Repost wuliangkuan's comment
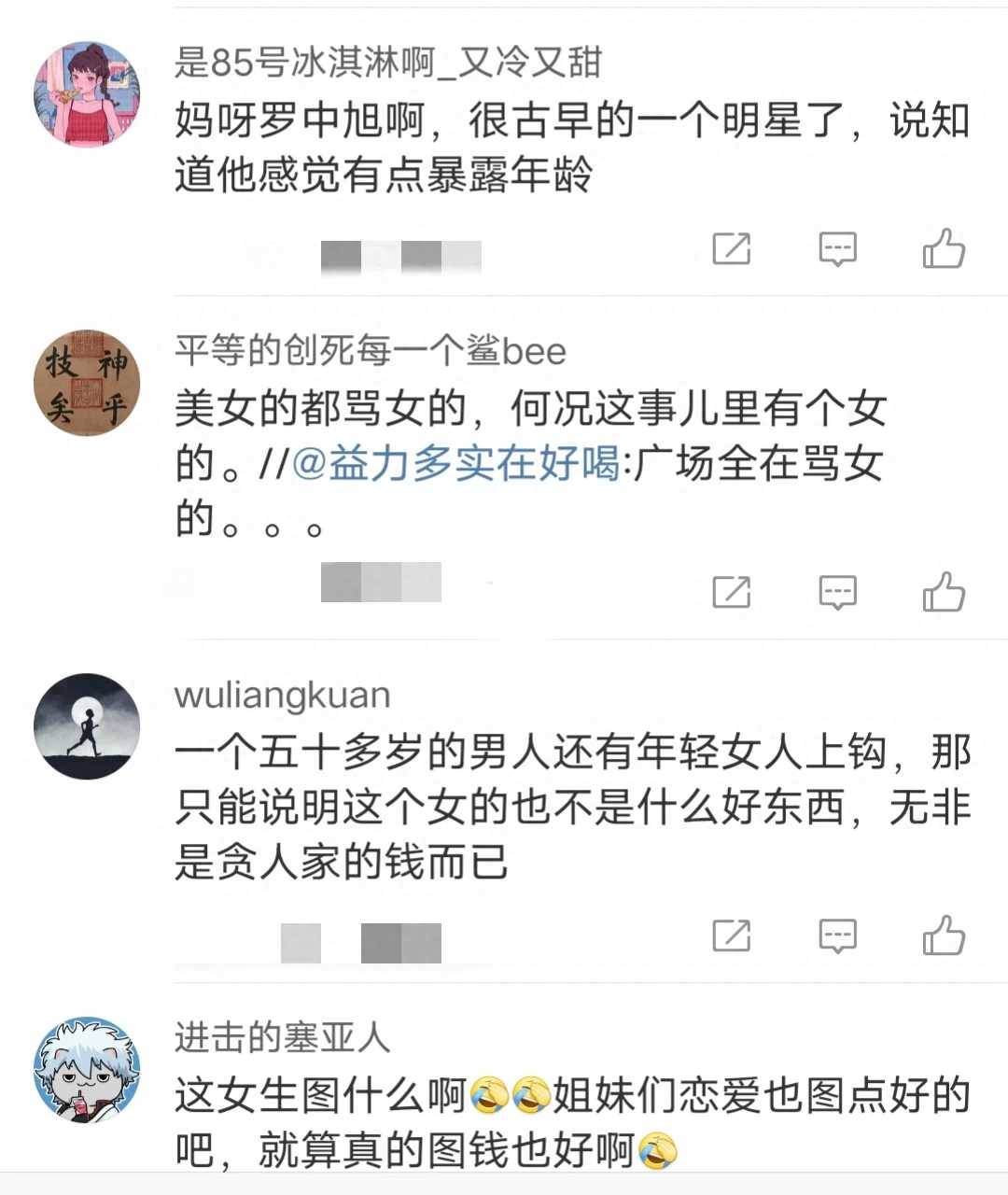This screenshot has width=1008, height=1195. (731, 935)
